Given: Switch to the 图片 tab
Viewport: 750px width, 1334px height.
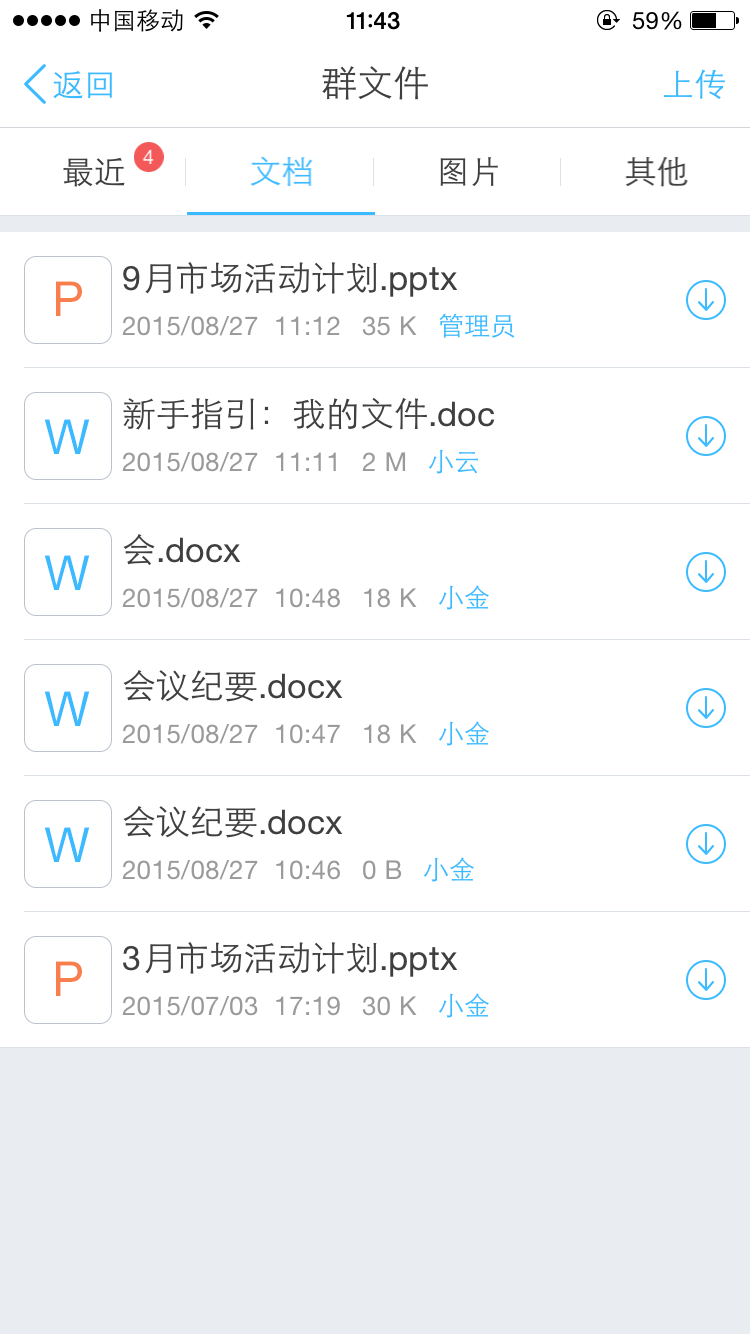Looking at the screenshot, I should pos(468,172).
